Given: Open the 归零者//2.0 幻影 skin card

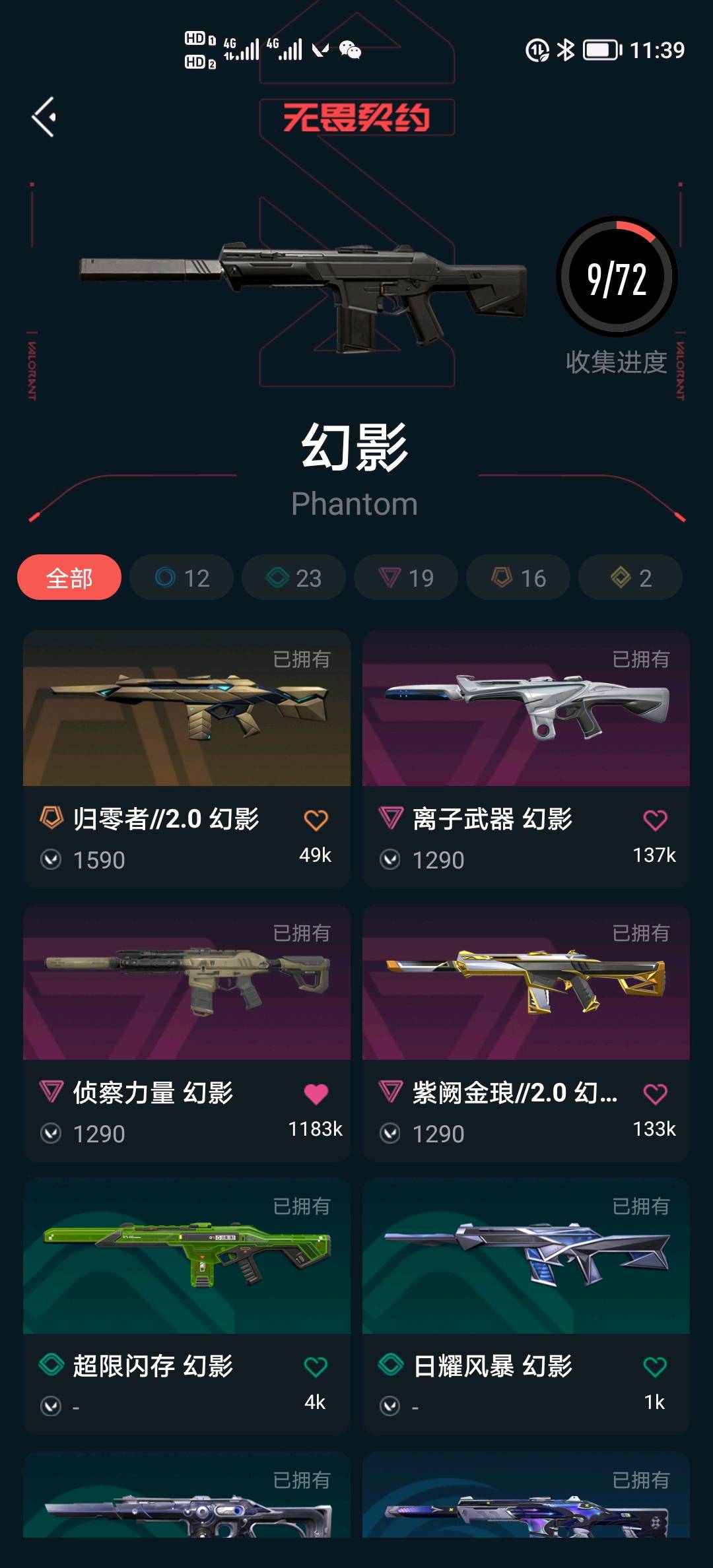Looking at the screenshot, I should tap(187, 759).
